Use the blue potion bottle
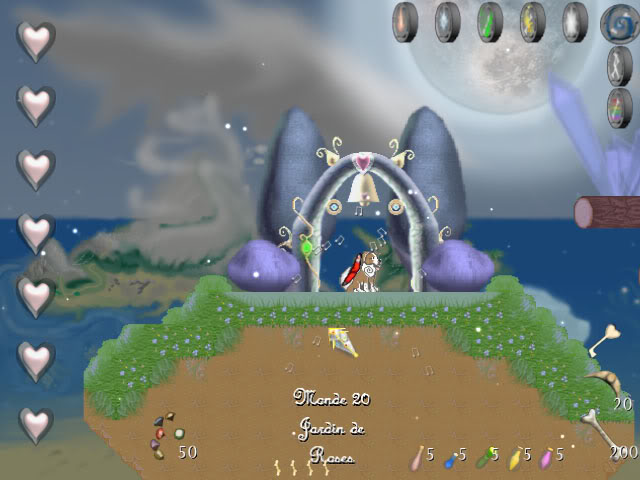640x480 pixels. click(x=450, y=458)
